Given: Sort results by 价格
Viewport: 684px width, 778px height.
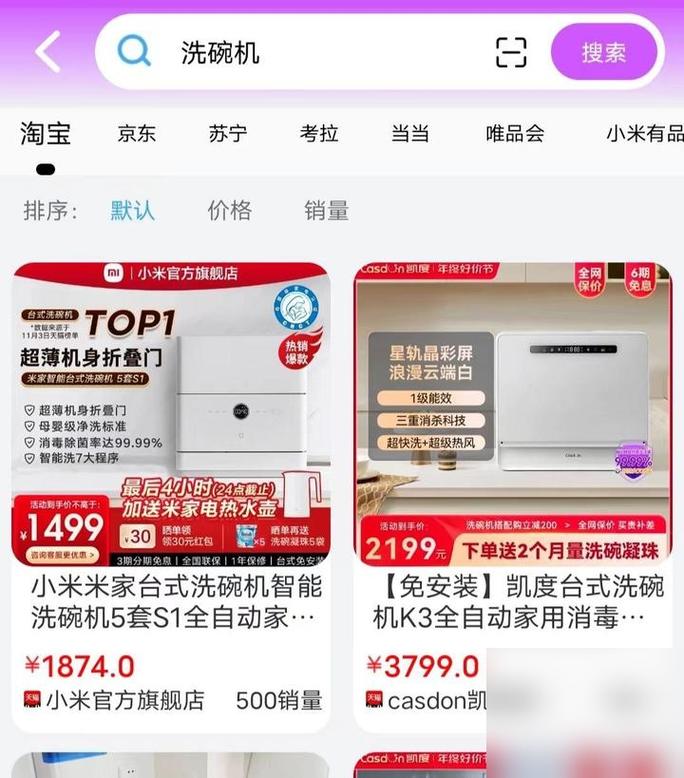Looking at the screenshot, I should pyautogui.click(x=229, y=211).
